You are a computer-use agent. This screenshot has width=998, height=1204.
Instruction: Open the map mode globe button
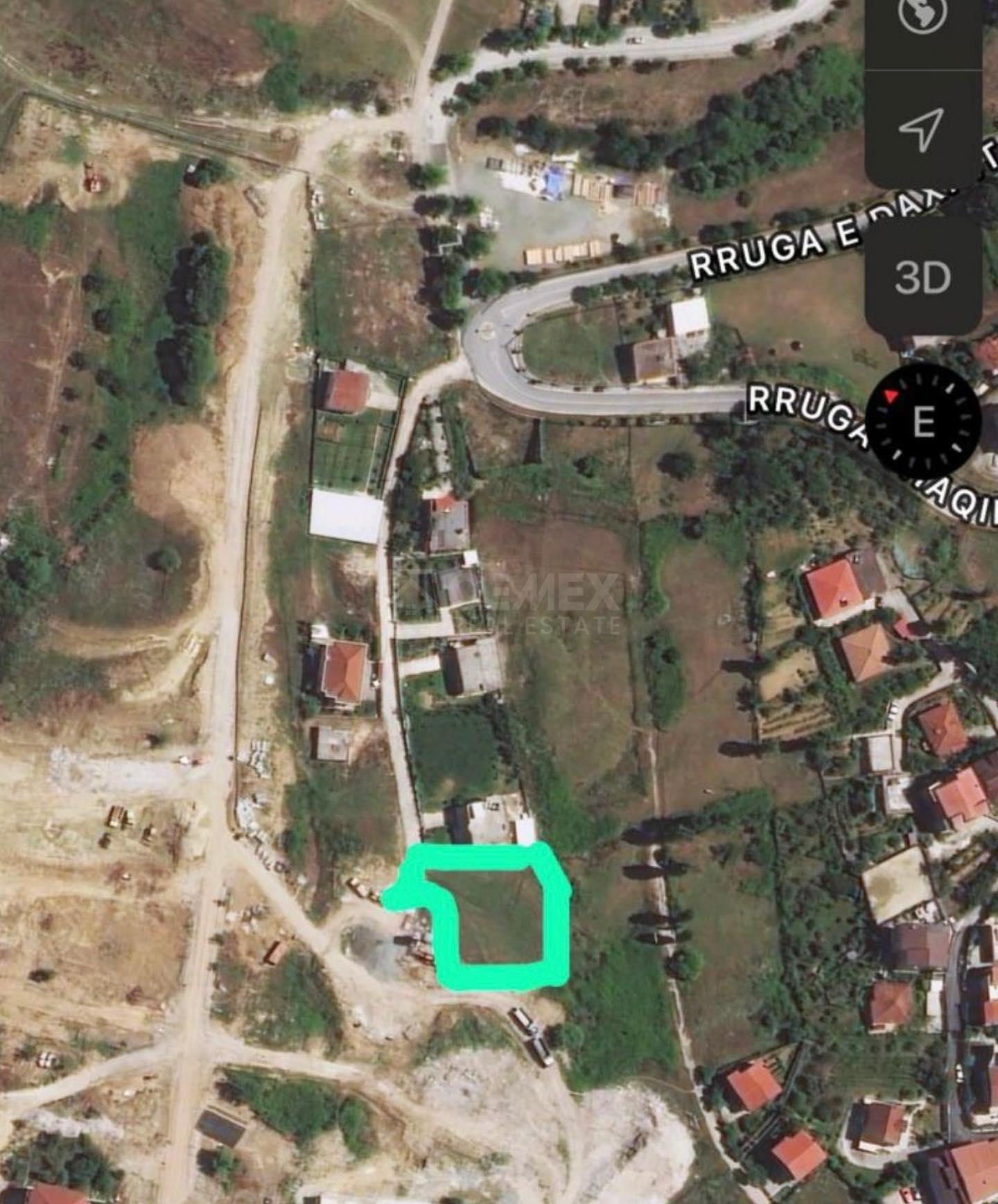click(x=922, y=15)
